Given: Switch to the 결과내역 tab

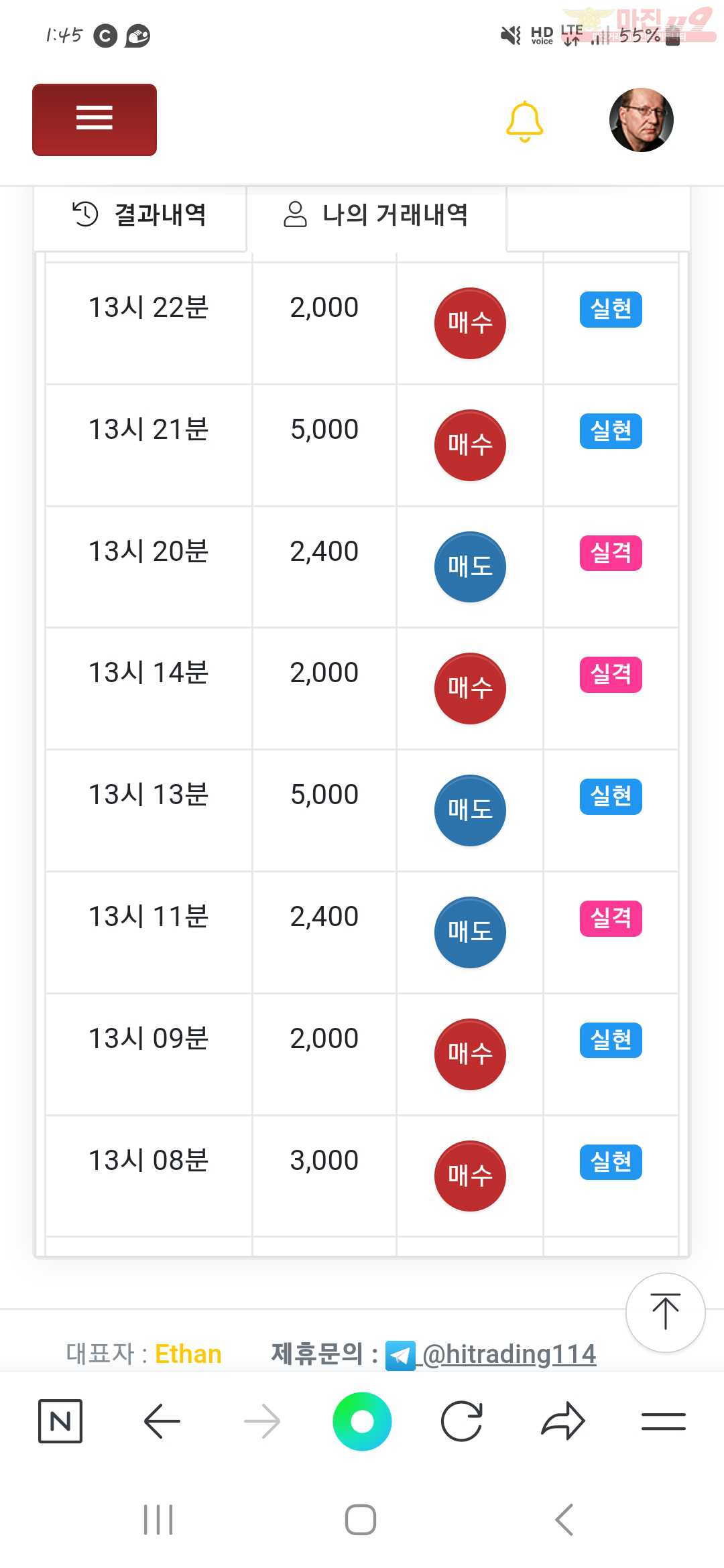Looking at the screenshot, I should tap(139, 215).
